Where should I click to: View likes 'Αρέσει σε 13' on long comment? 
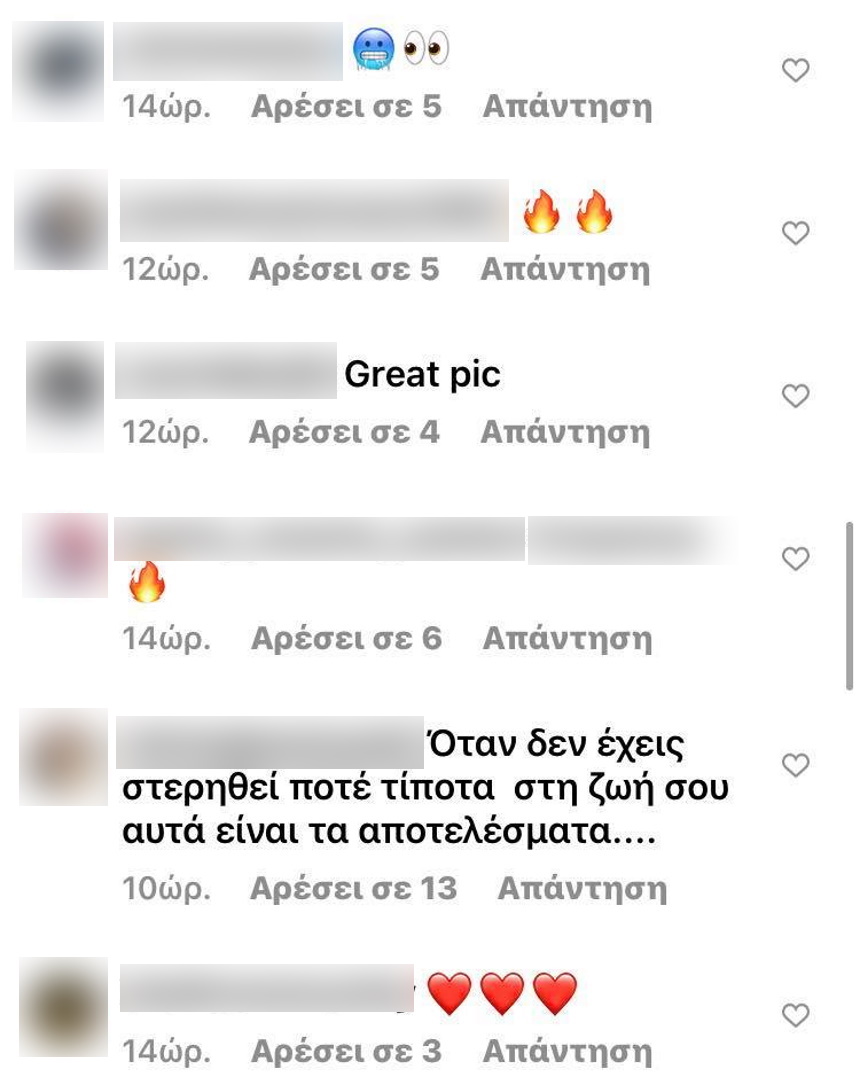click(353, 888)
